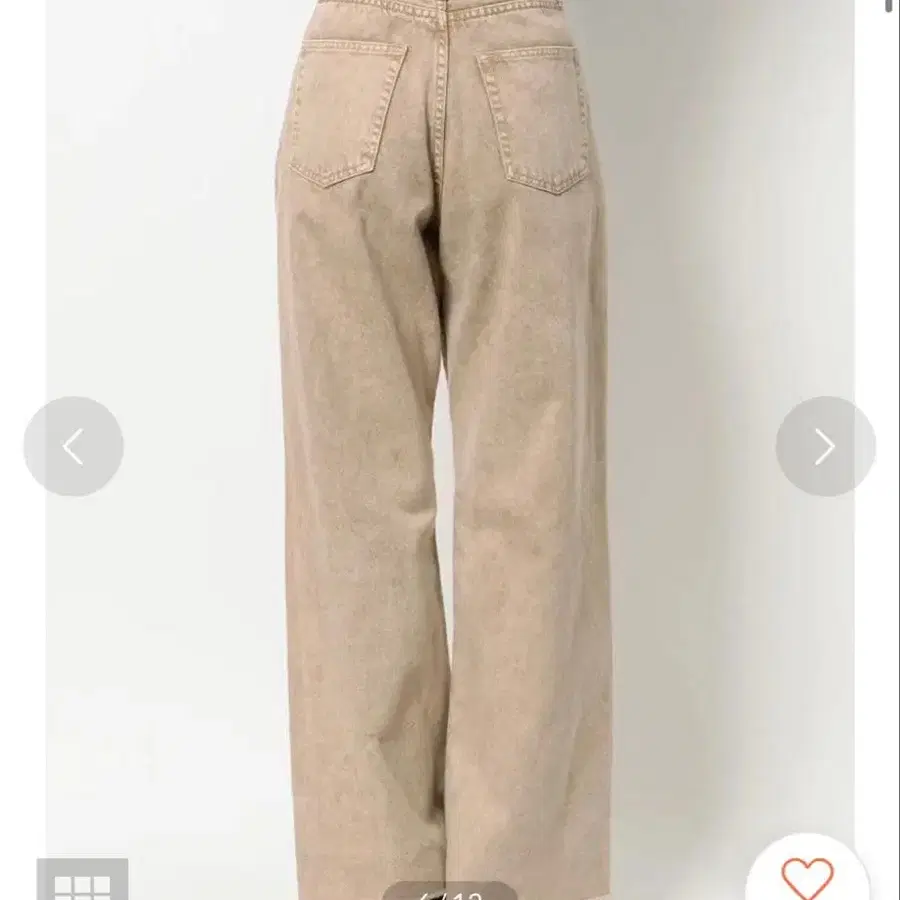The width and height of the screenshot is (900, 900).
Task: Go to the previous product image
Action: pyautogui.click(x=73, y=446)
